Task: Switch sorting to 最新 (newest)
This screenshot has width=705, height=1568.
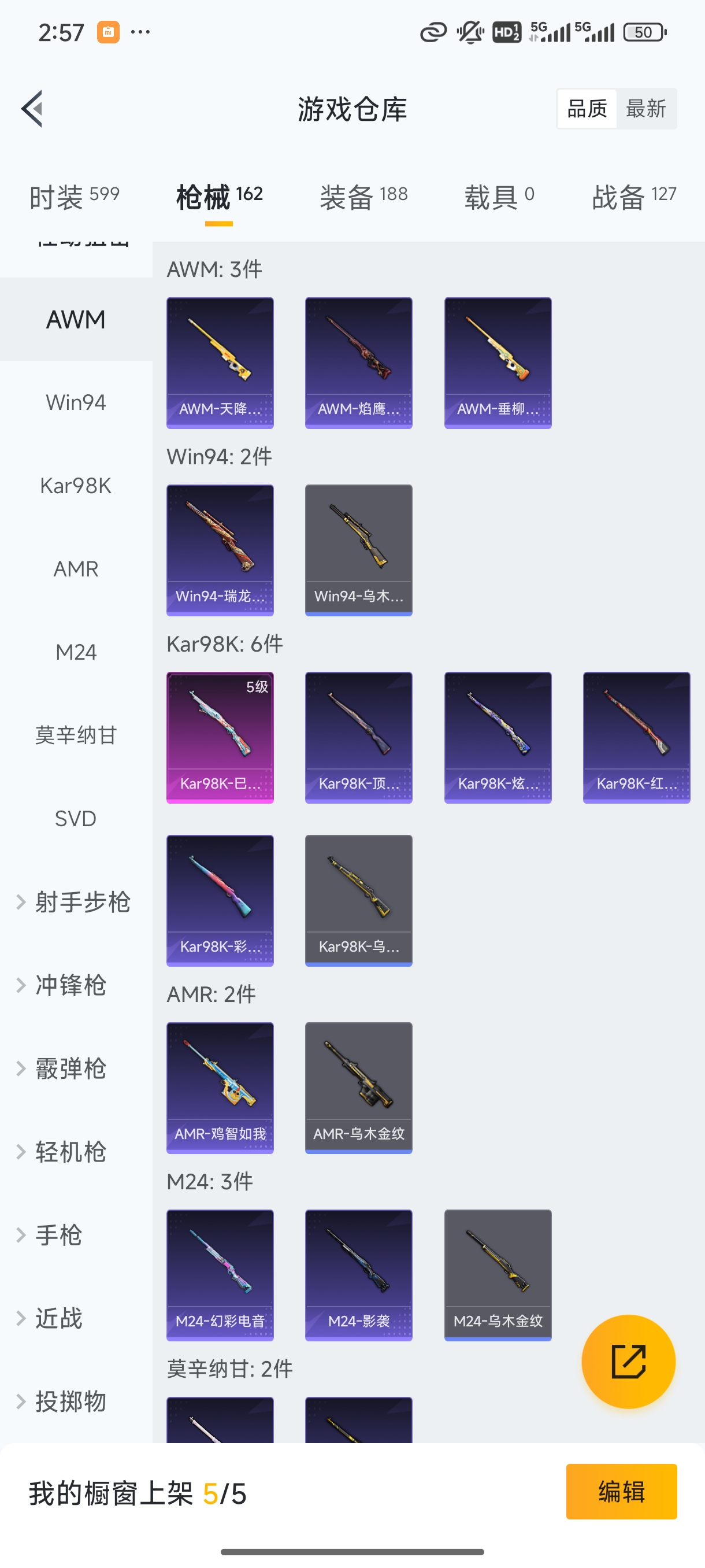Action: (647, 108)
